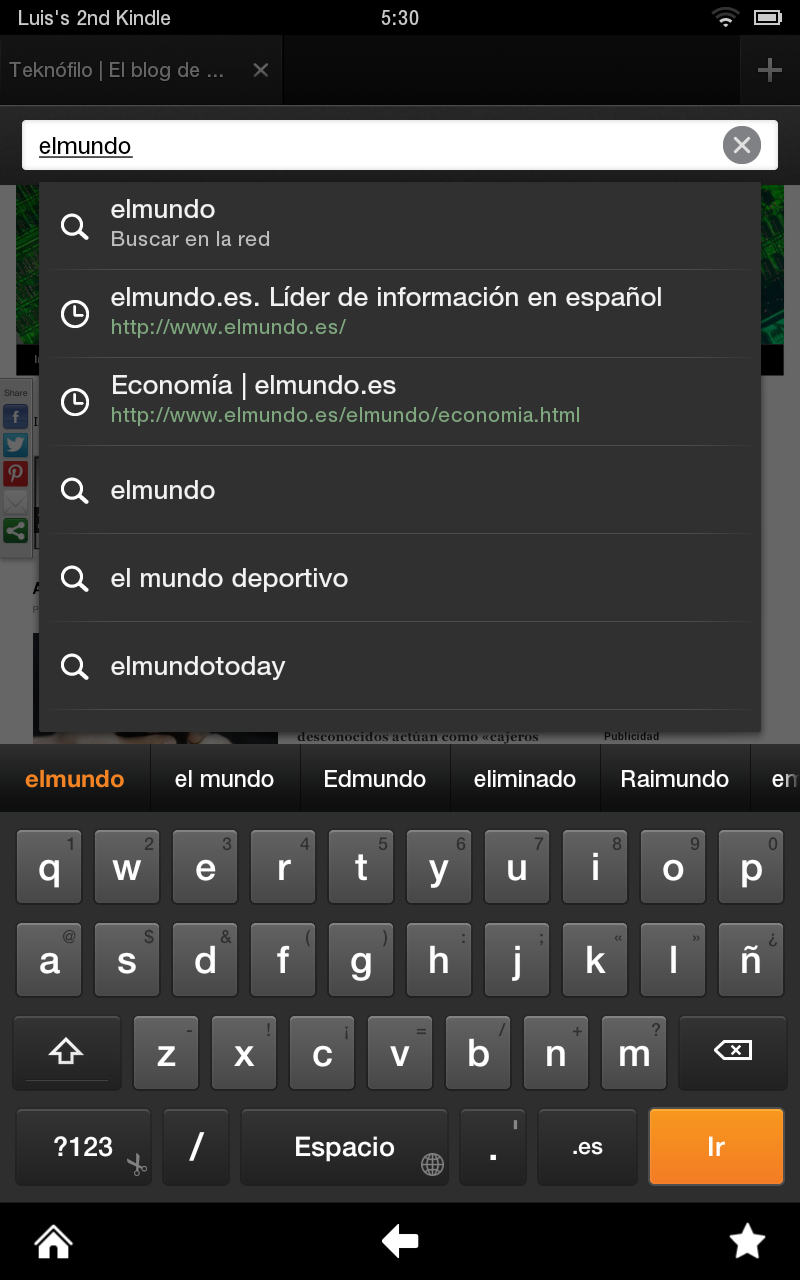This screenshot has width=800, height=1280.
Task: Hit the backspace key
Action: (x=732, y=1052)
